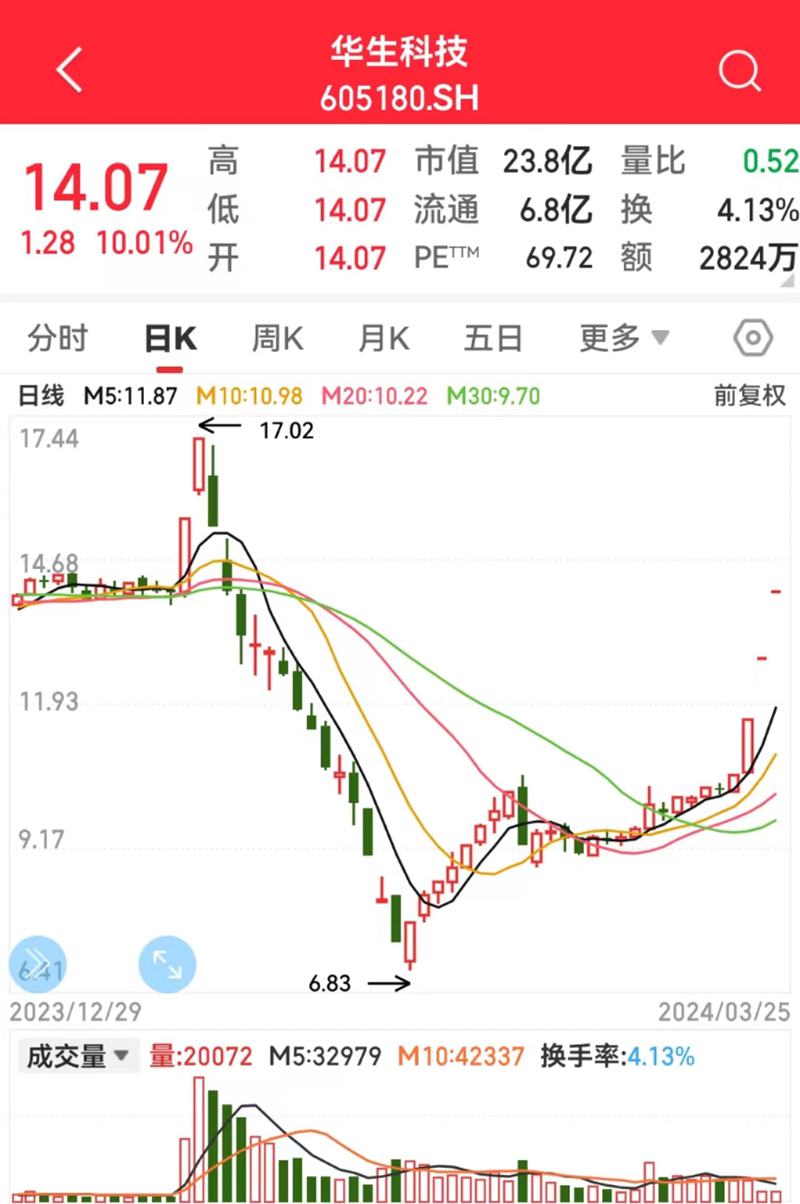
Task: Open chart settings hexagon icon
Action: (x=752, y=339)
